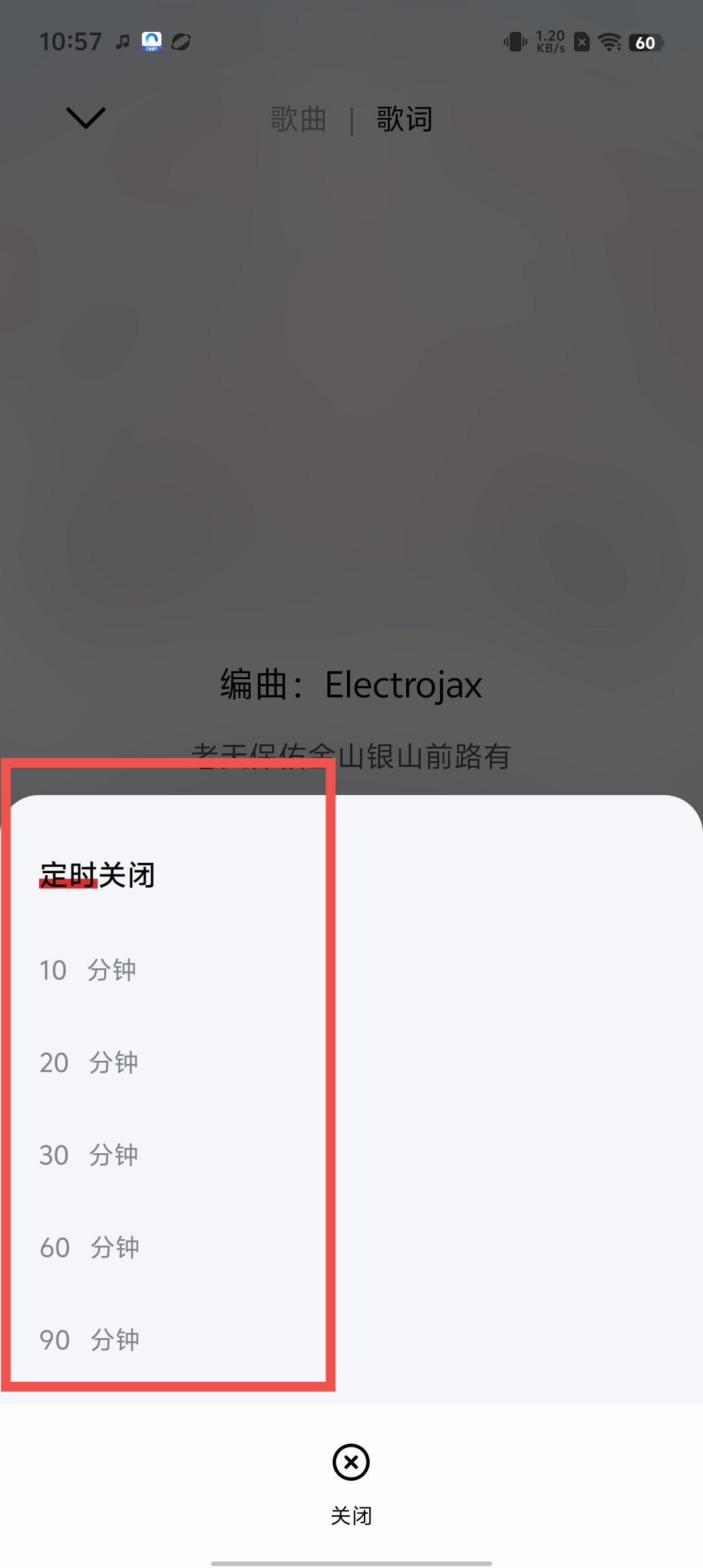The width and height of the screenshot is (703, 1568).
Task: Select 30 分钟 auto-off timer
Action: [x=89, y=1155]
